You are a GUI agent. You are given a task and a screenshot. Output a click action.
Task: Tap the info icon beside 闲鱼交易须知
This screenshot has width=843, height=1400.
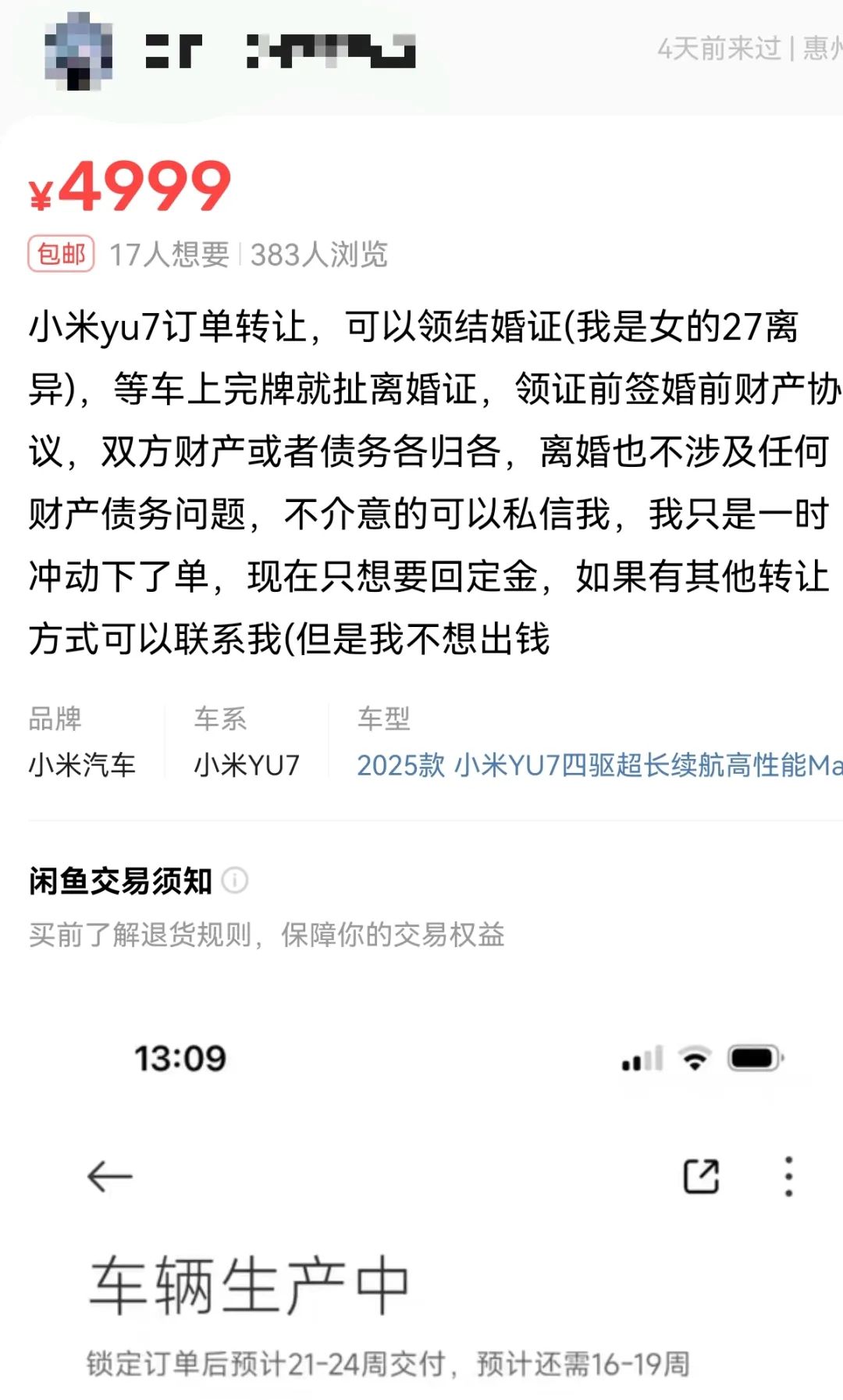(235, 880)
